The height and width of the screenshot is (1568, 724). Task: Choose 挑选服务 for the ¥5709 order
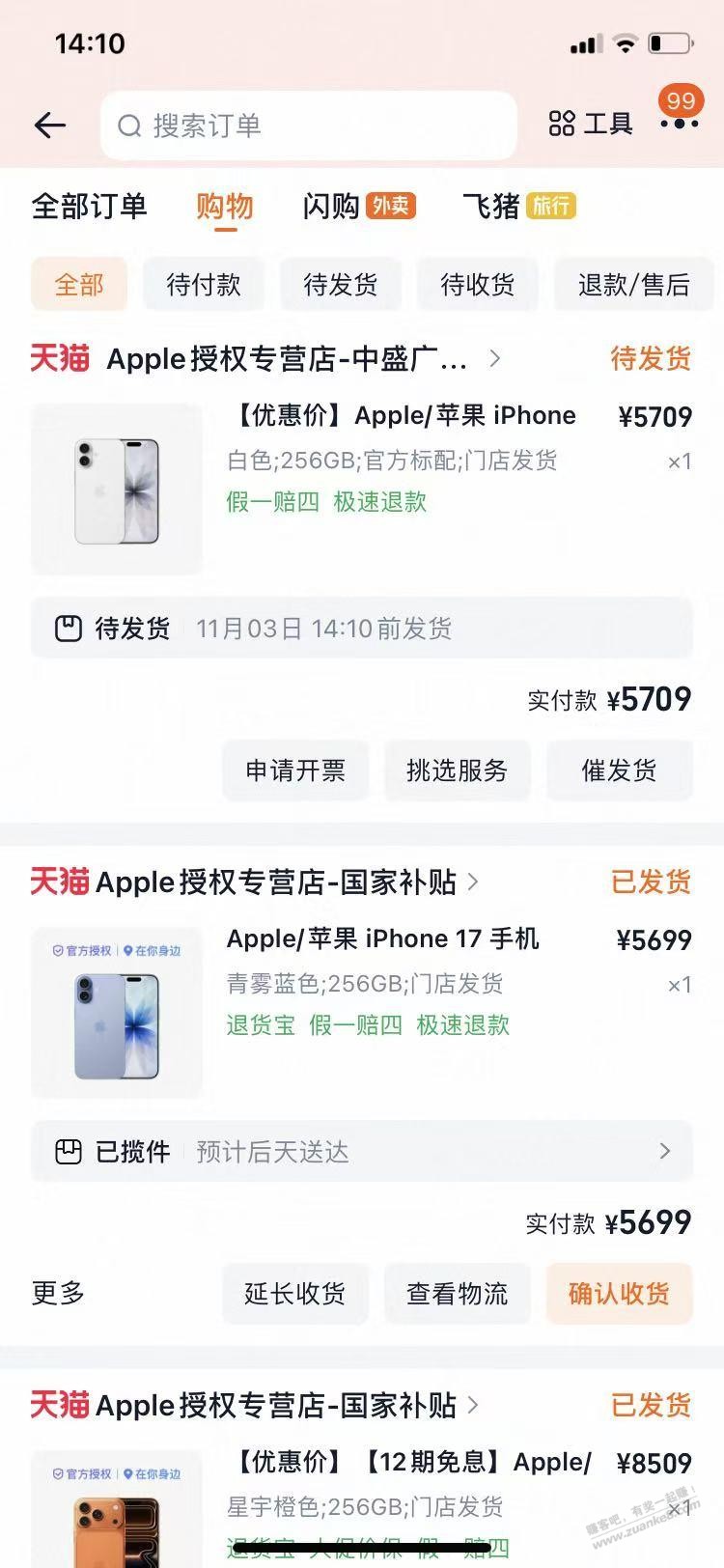[x=457, y=770]
